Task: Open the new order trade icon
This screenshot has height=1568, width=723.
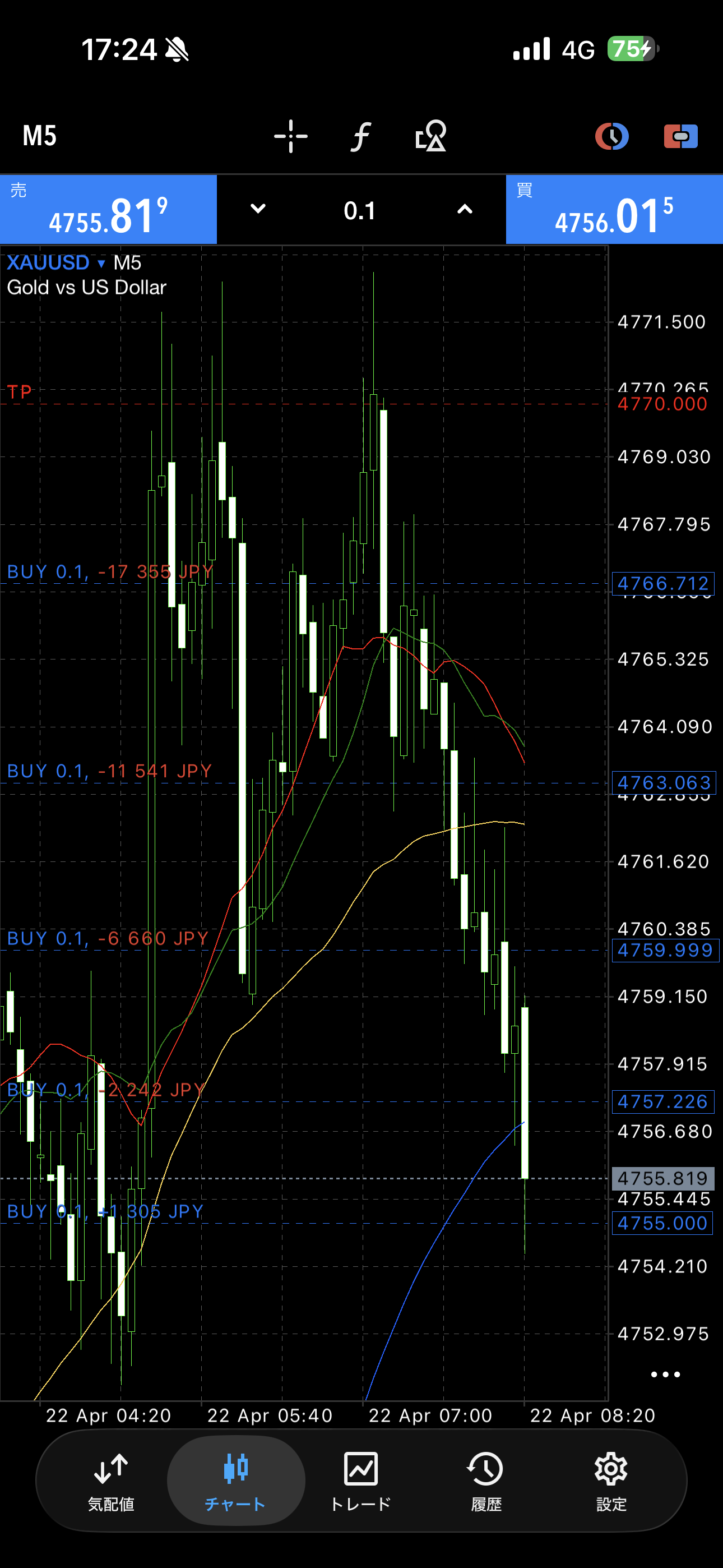Action: [680, 136]
